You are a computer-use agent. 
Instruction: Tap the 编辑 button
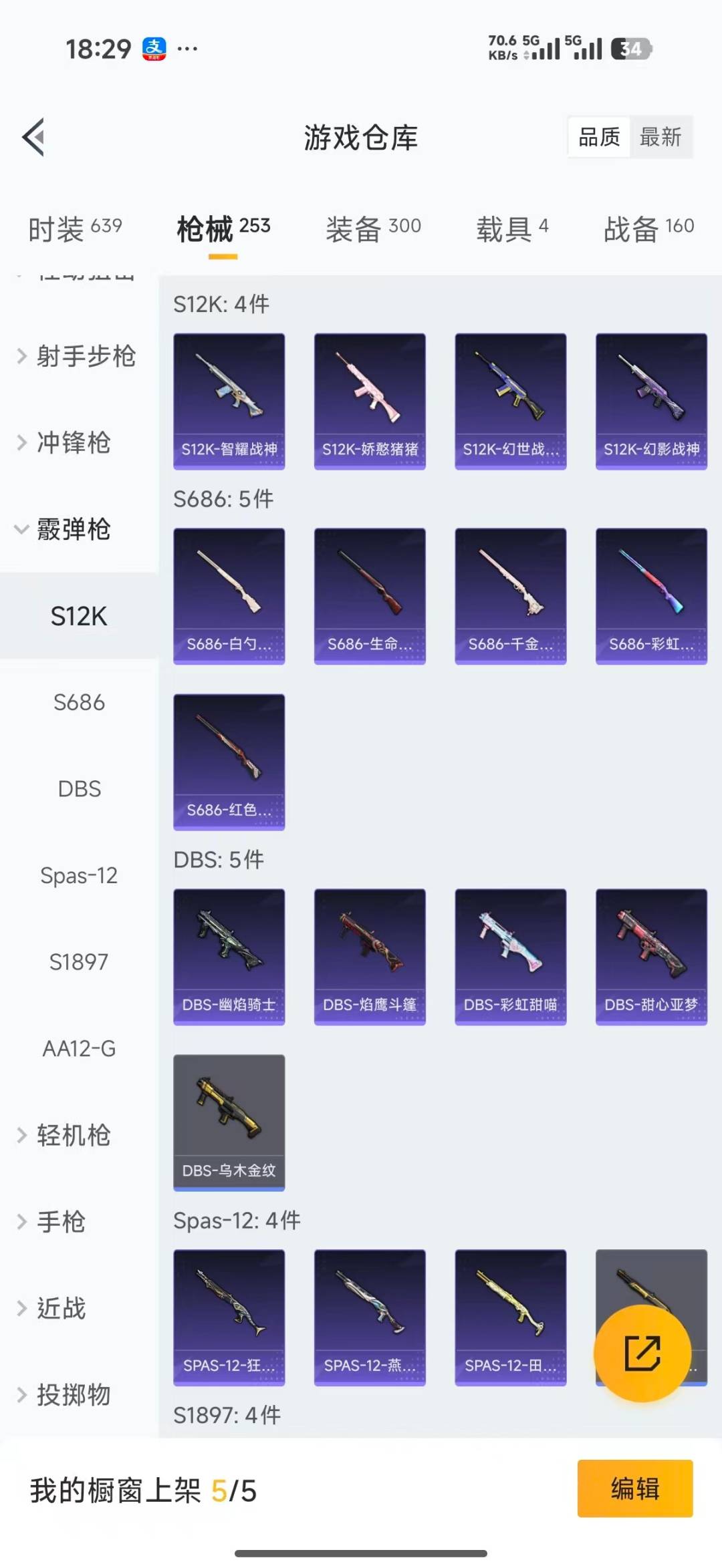[634, 1489]
